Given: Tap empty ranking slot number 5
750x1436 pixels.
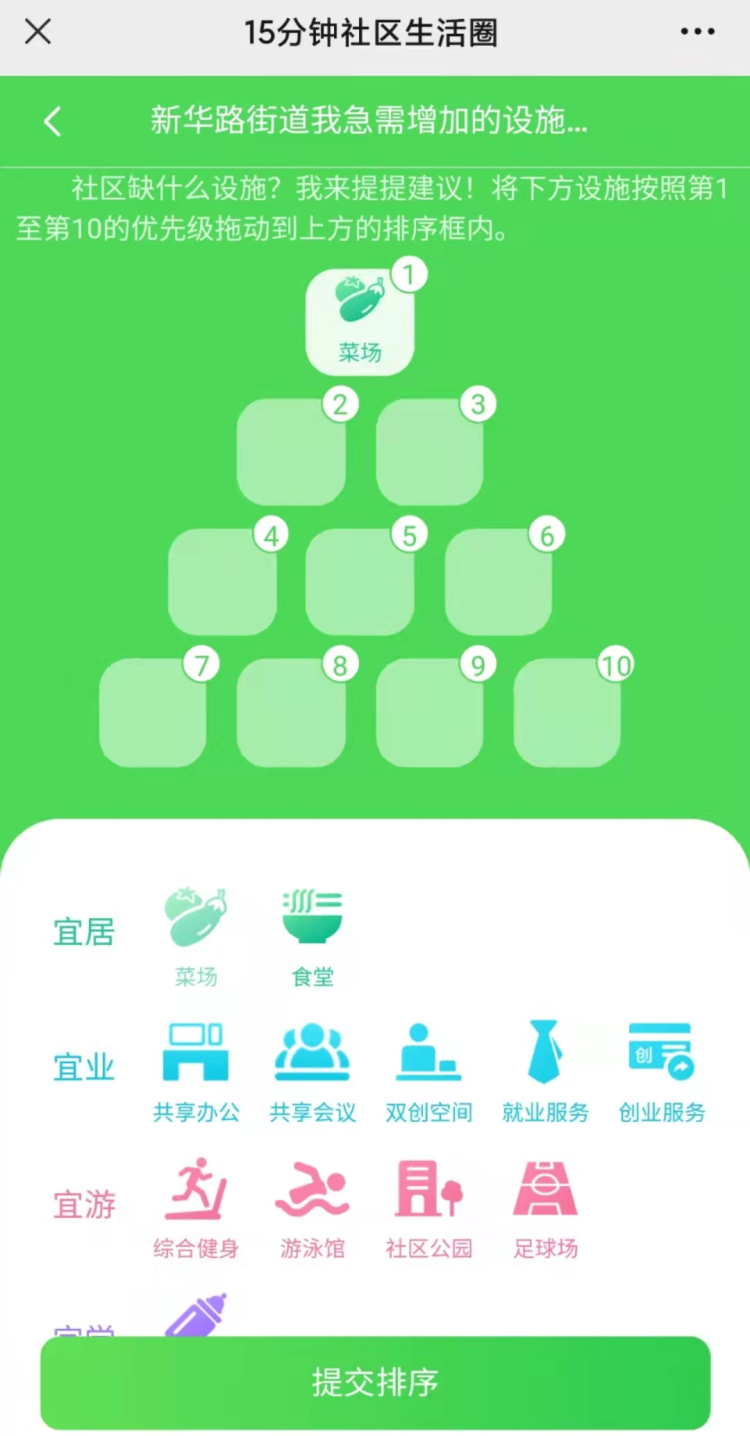Looking at the screenshot, I should point(359,582).
